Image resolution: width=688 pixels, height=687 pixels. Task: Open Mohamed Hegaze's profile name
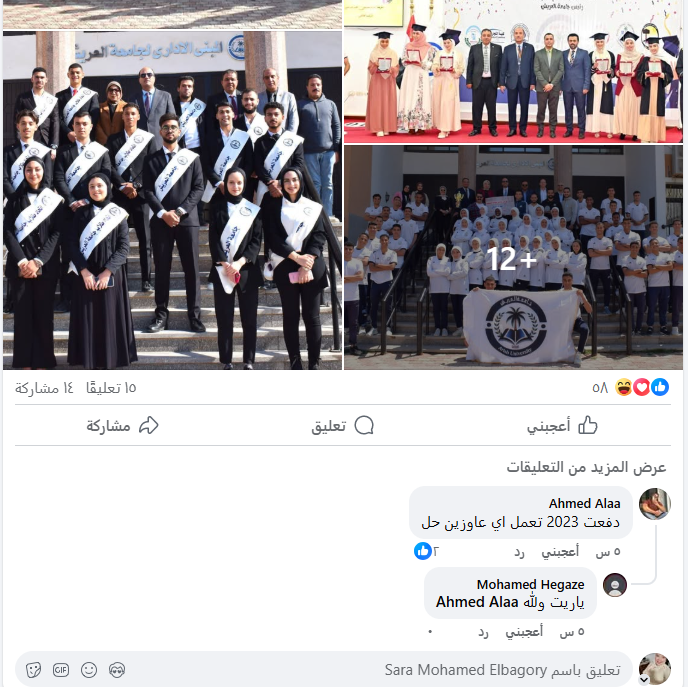(x=530, y=584)
